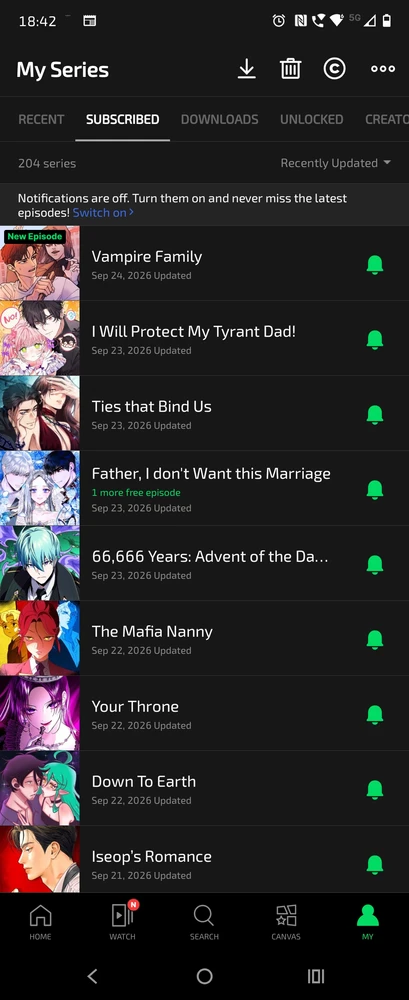Screen dimensions: 409x1000
Task: Open the Watch tab
Action: pos(123,922)
